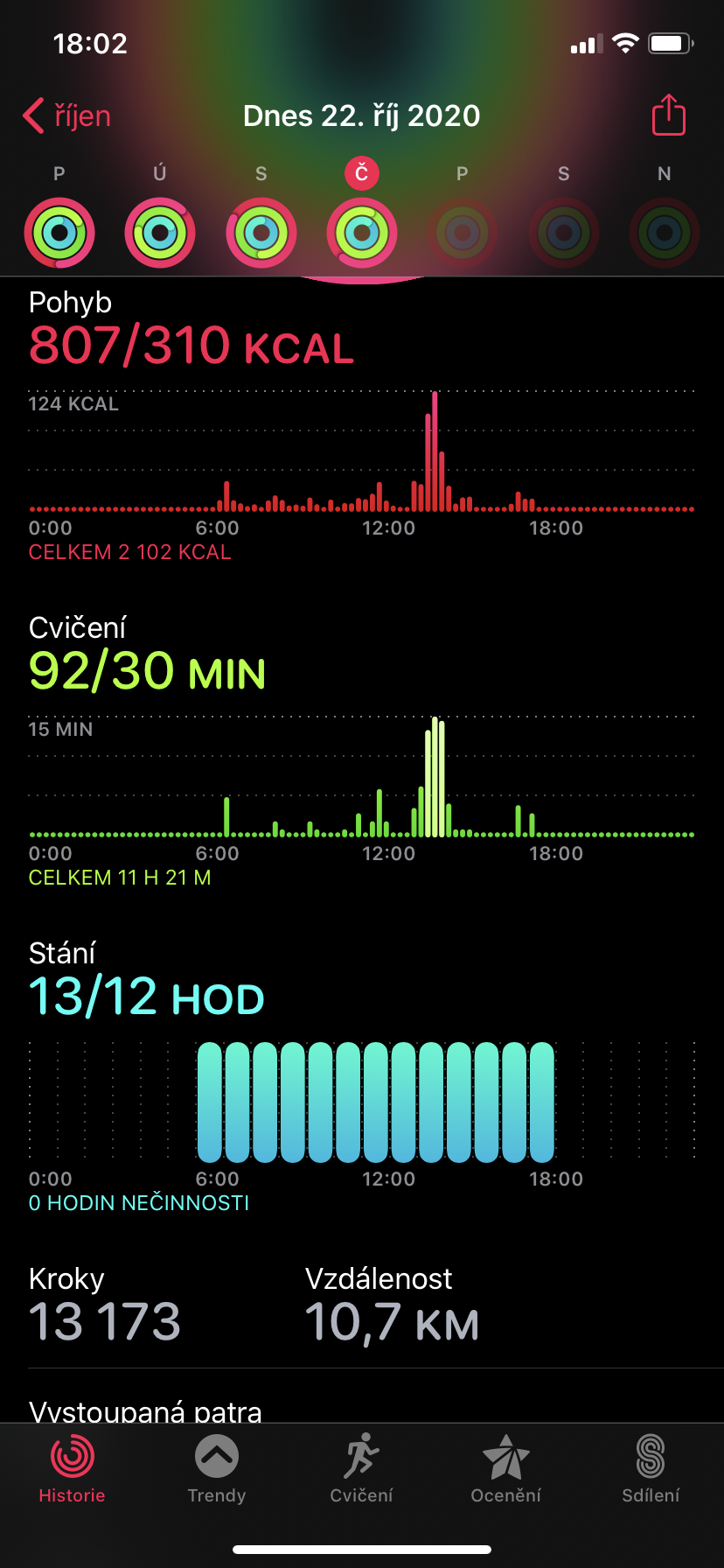Go back to the říjen month view
Screen dimensions: 724x1568
(67, 115)
